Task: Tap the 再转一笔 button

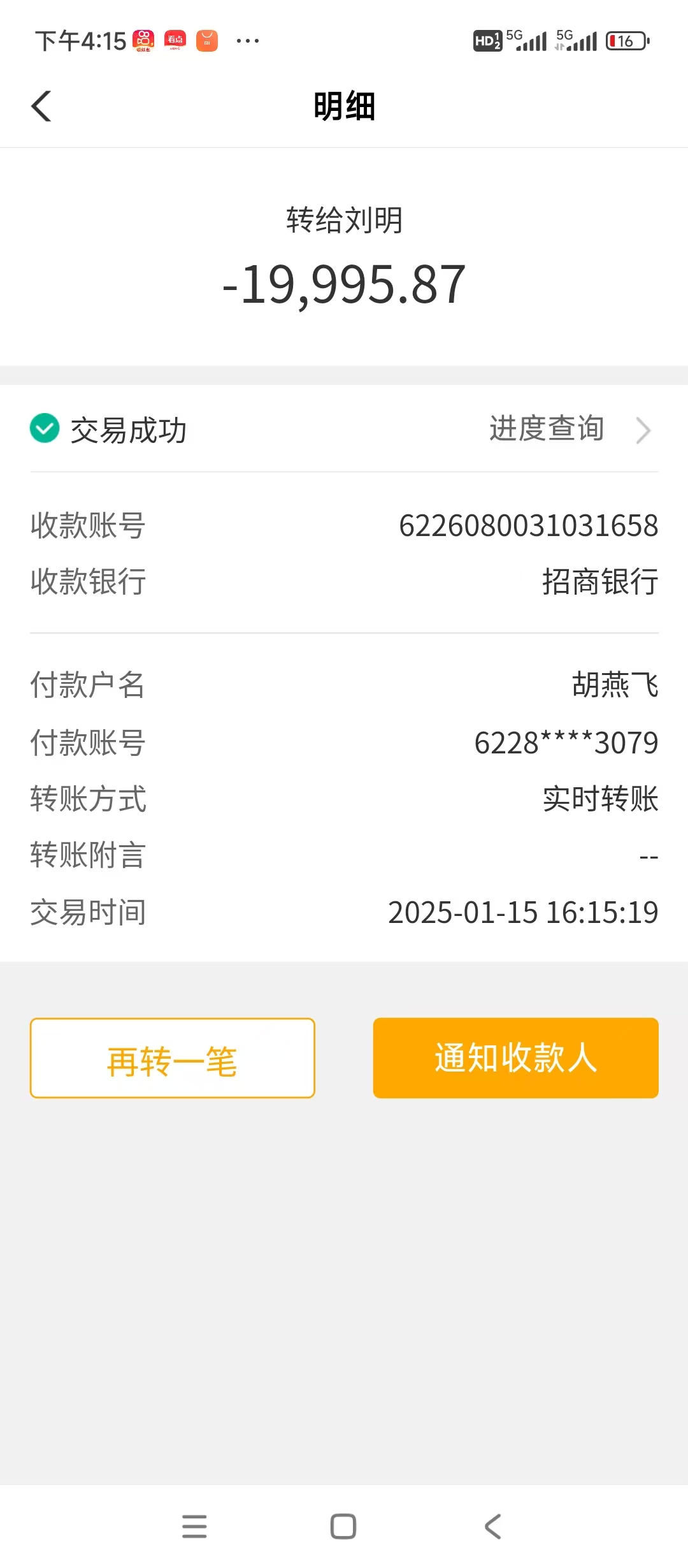Action: click(173, 1058)
